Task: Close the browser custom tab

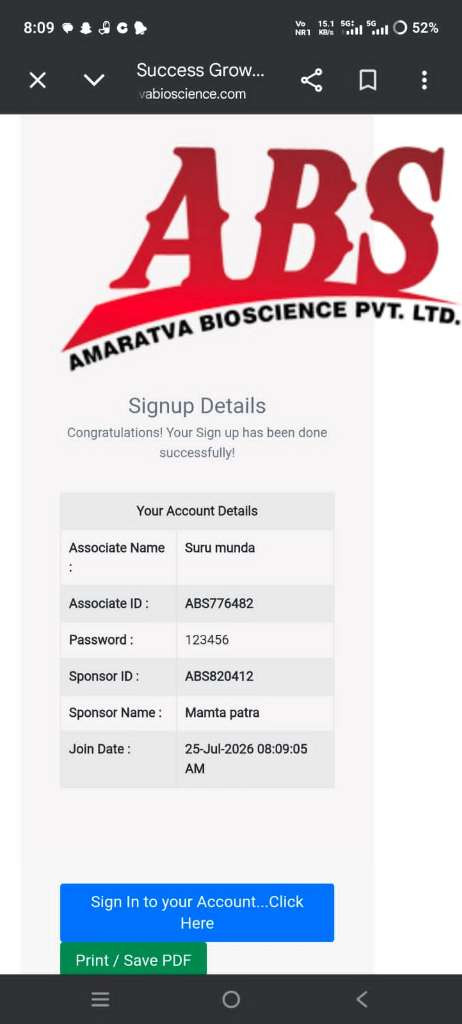Action: [x=38, y=80]
